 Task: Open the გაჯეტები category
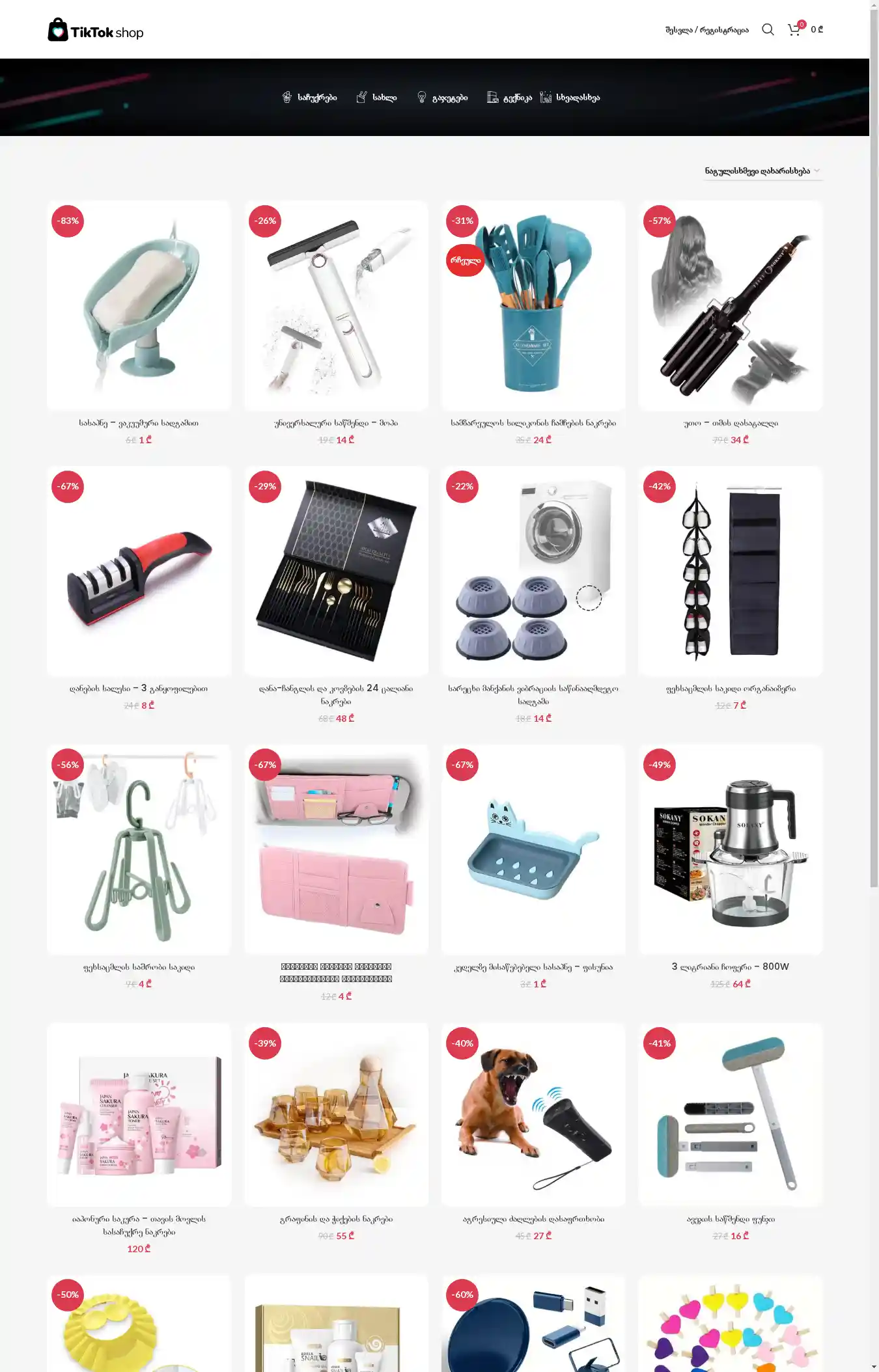[x=443, y=98]
